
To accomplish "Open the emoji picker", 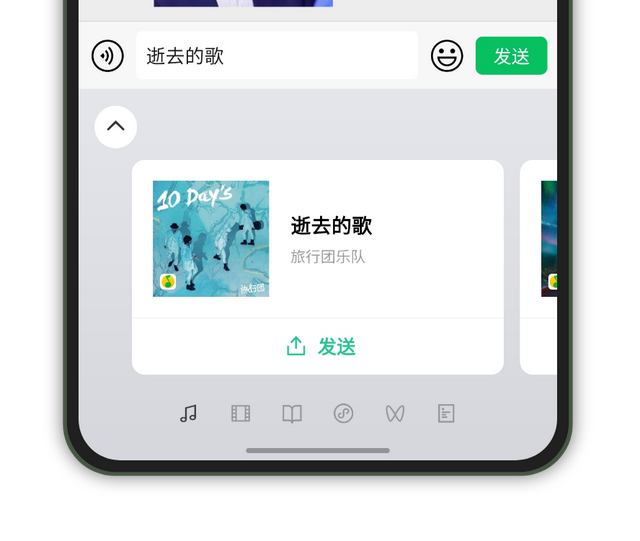I will click(x=447, y=56).
